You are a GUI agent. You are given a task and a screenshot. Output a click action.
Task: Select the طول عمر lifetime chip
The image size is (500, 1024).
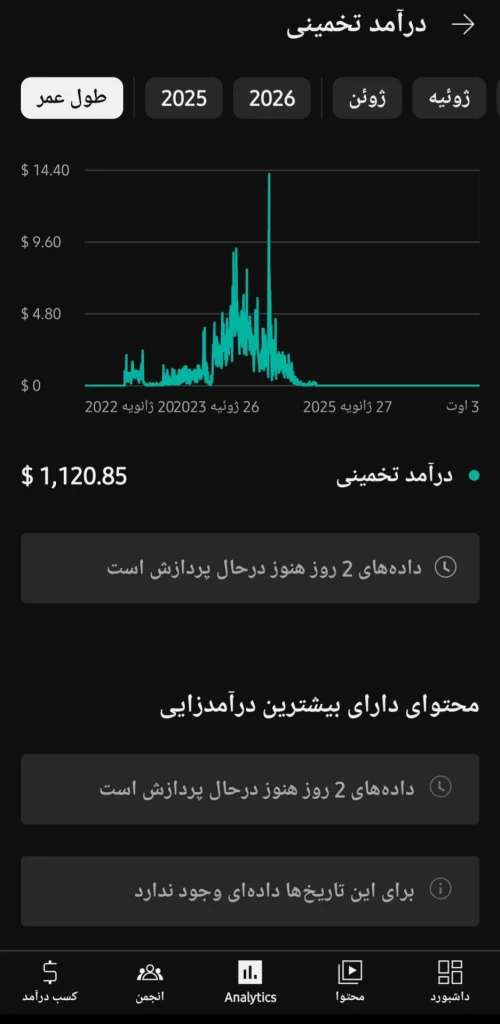coord(72,98)
